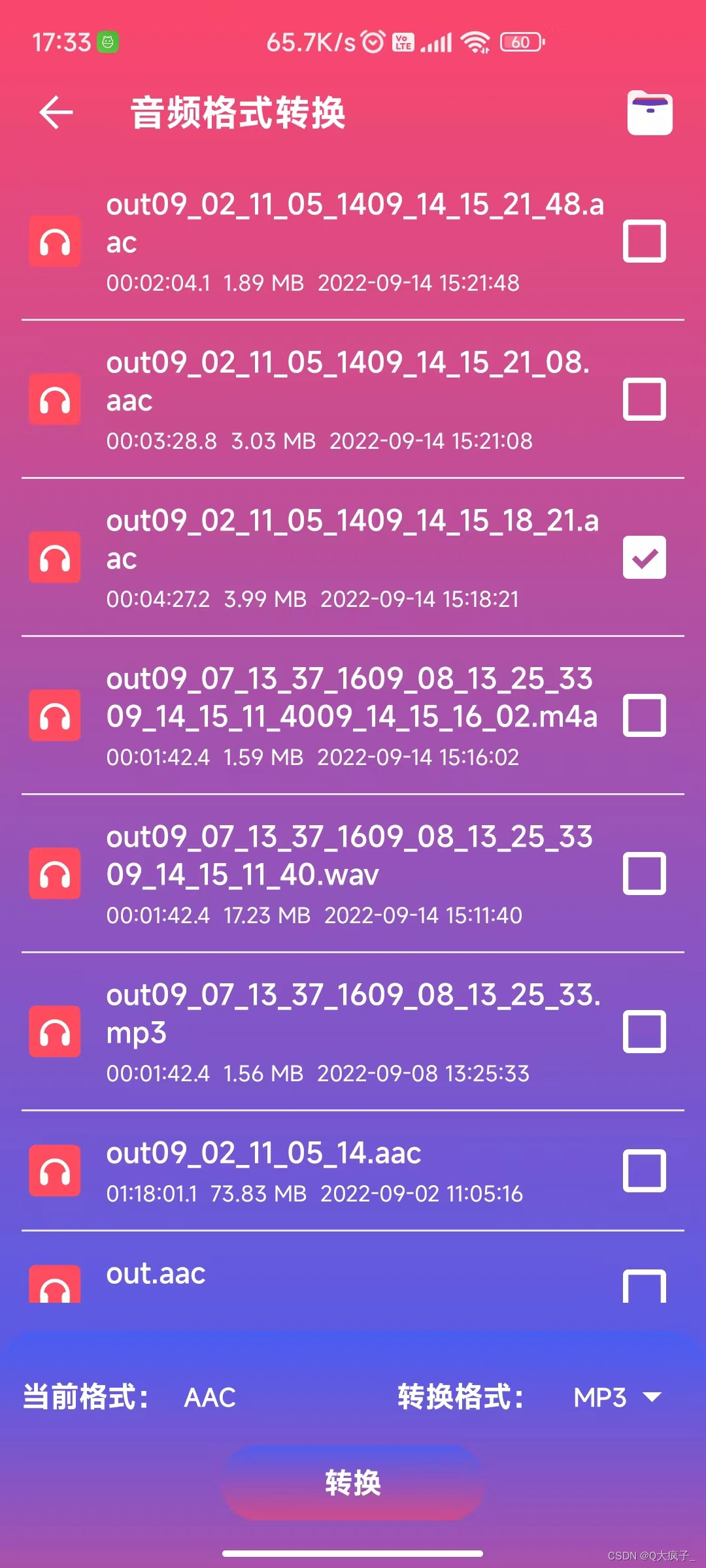The image size is (706, 1568).
Task: Mark the checkbox for the .wav file
Action: point(644,874)
